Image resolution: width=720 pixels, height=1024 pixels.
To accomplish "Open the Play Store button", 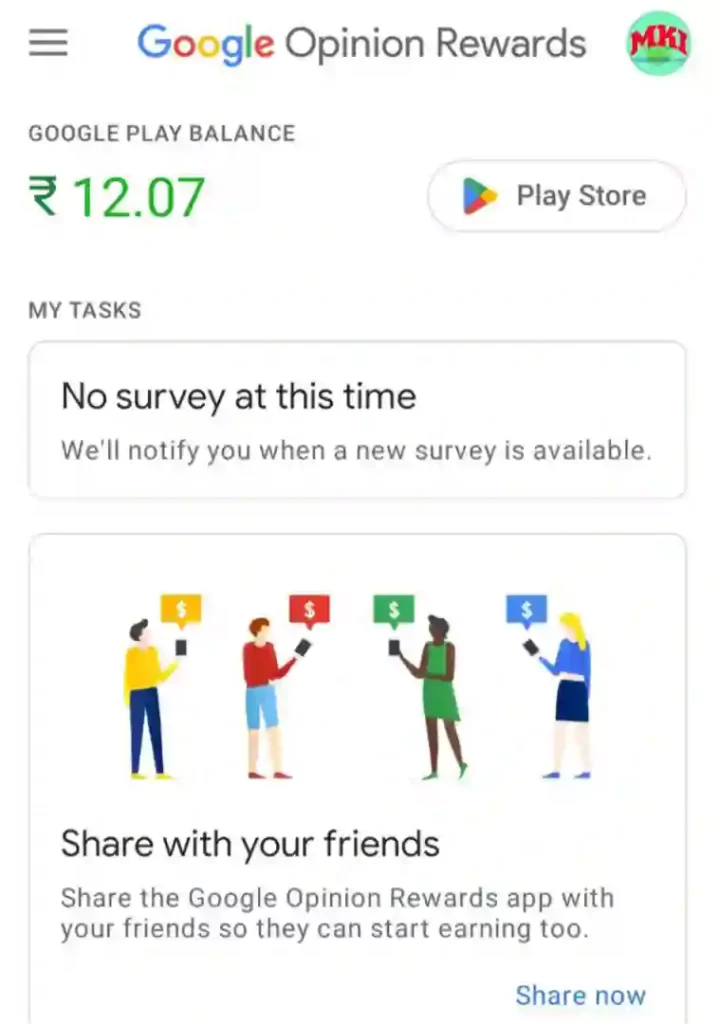I will (556, 196).
